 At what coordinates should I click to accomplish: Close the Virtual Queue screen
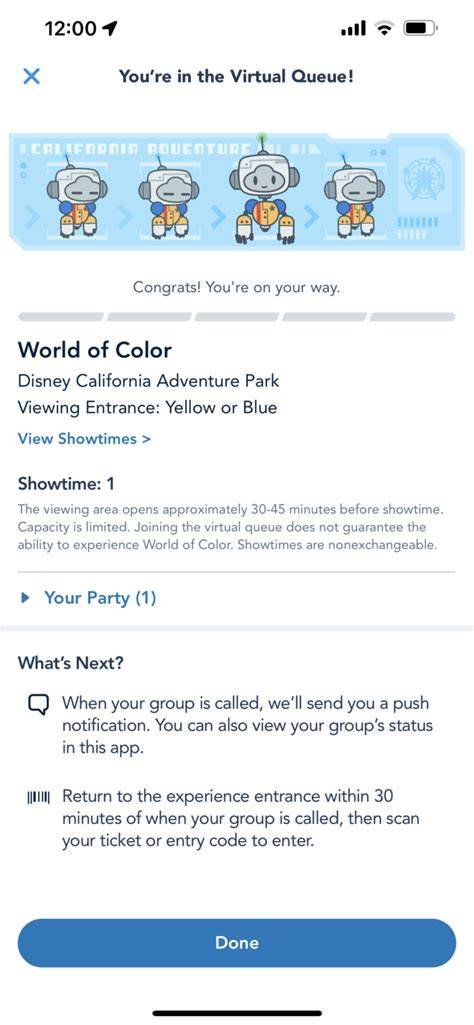coord(31,76)
